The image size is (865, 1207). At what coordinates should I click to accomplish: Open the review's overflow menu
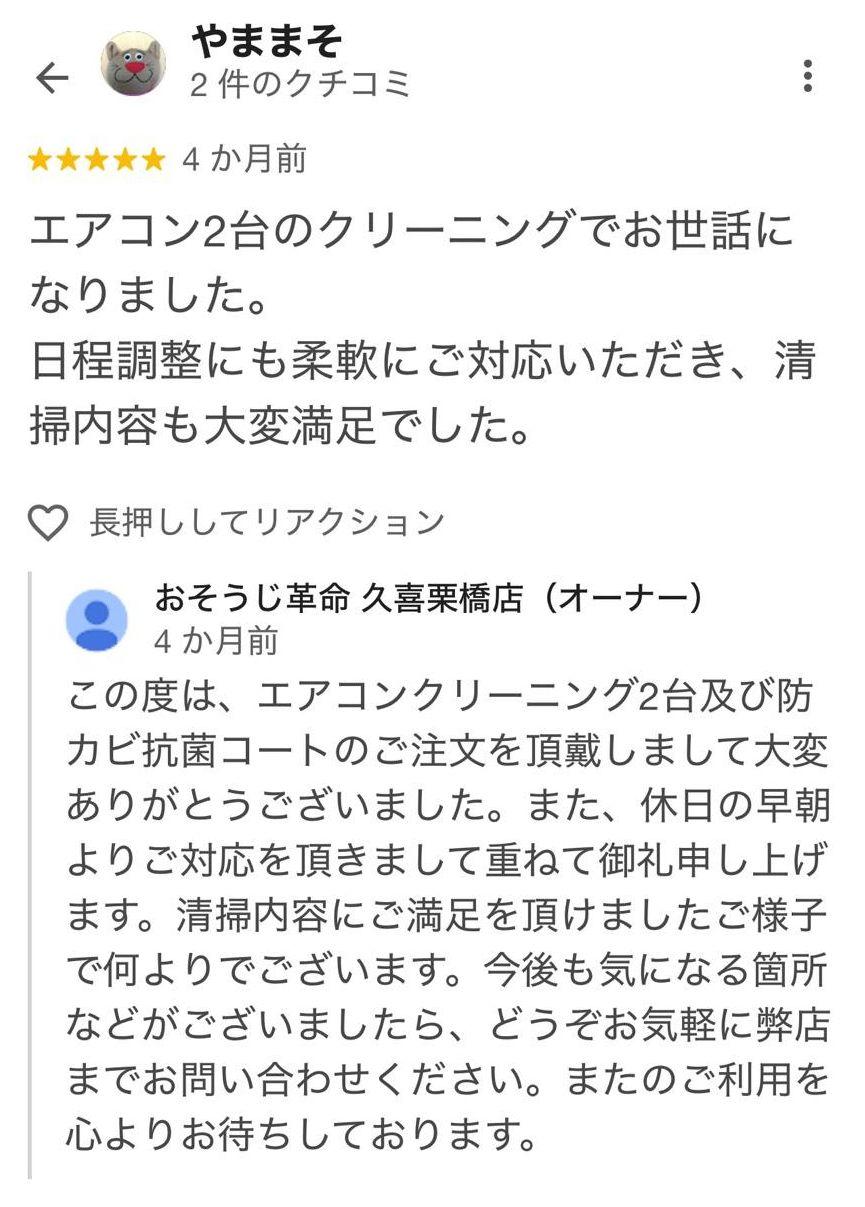pos(807,76)
